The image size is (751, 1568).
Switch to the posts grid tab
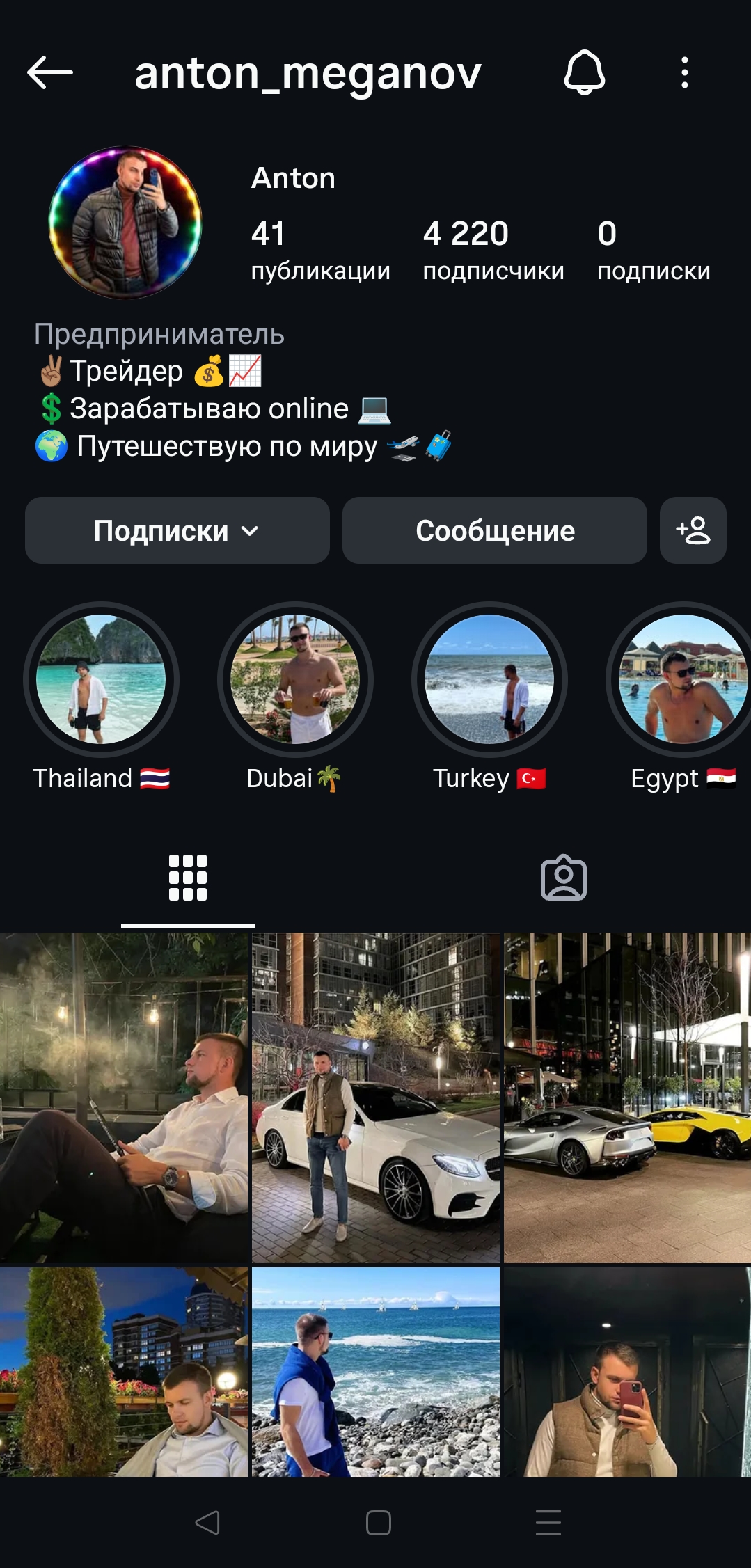(x=188, y=878)
